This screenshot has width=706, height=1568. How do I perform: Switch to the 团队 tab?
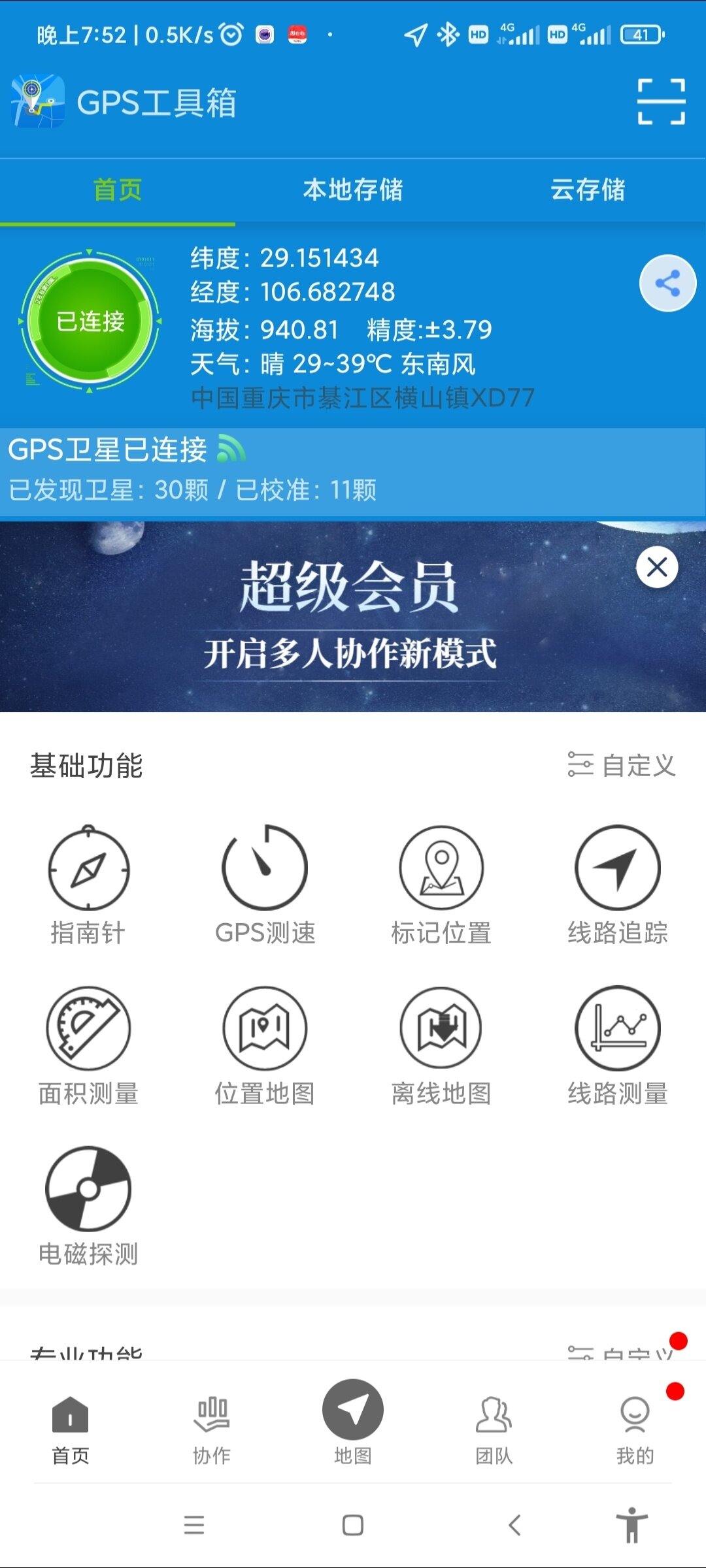tap(494, 1431)
